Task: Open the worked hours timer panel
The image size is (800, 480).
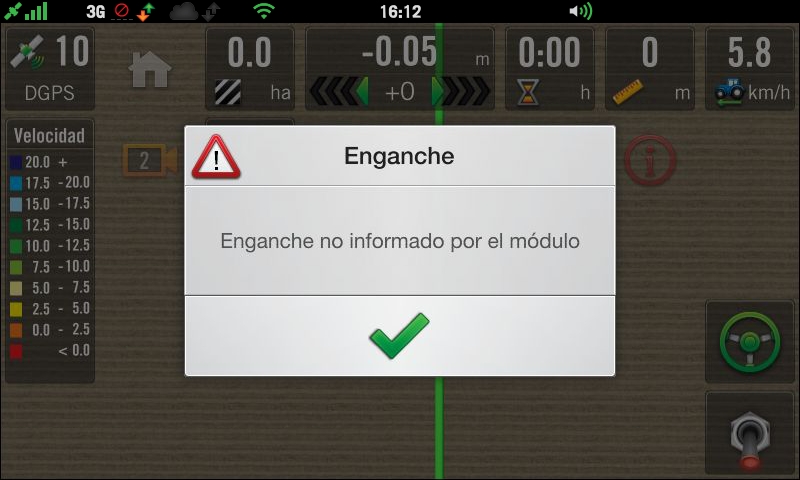Action: (549, 69)
